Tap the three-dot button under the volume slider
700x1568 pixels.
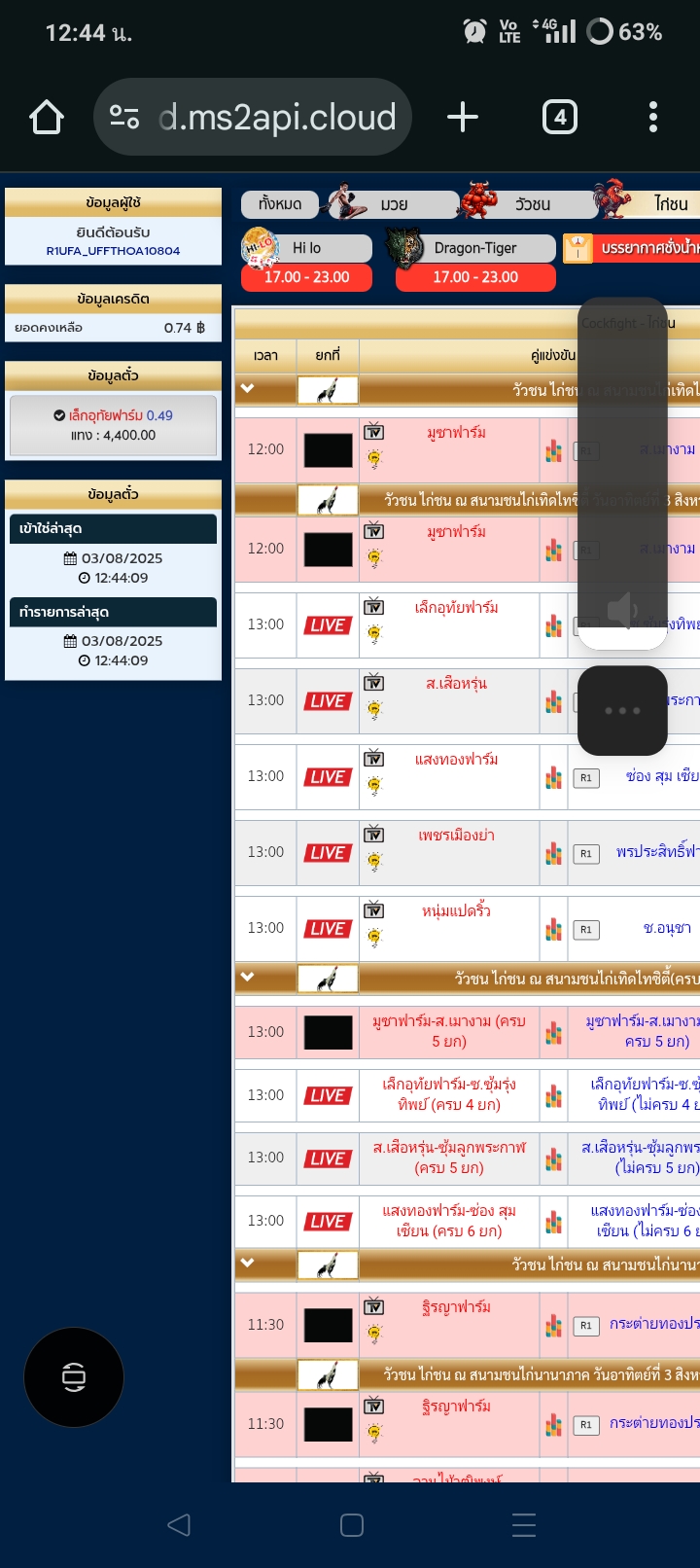coord(622,710)
